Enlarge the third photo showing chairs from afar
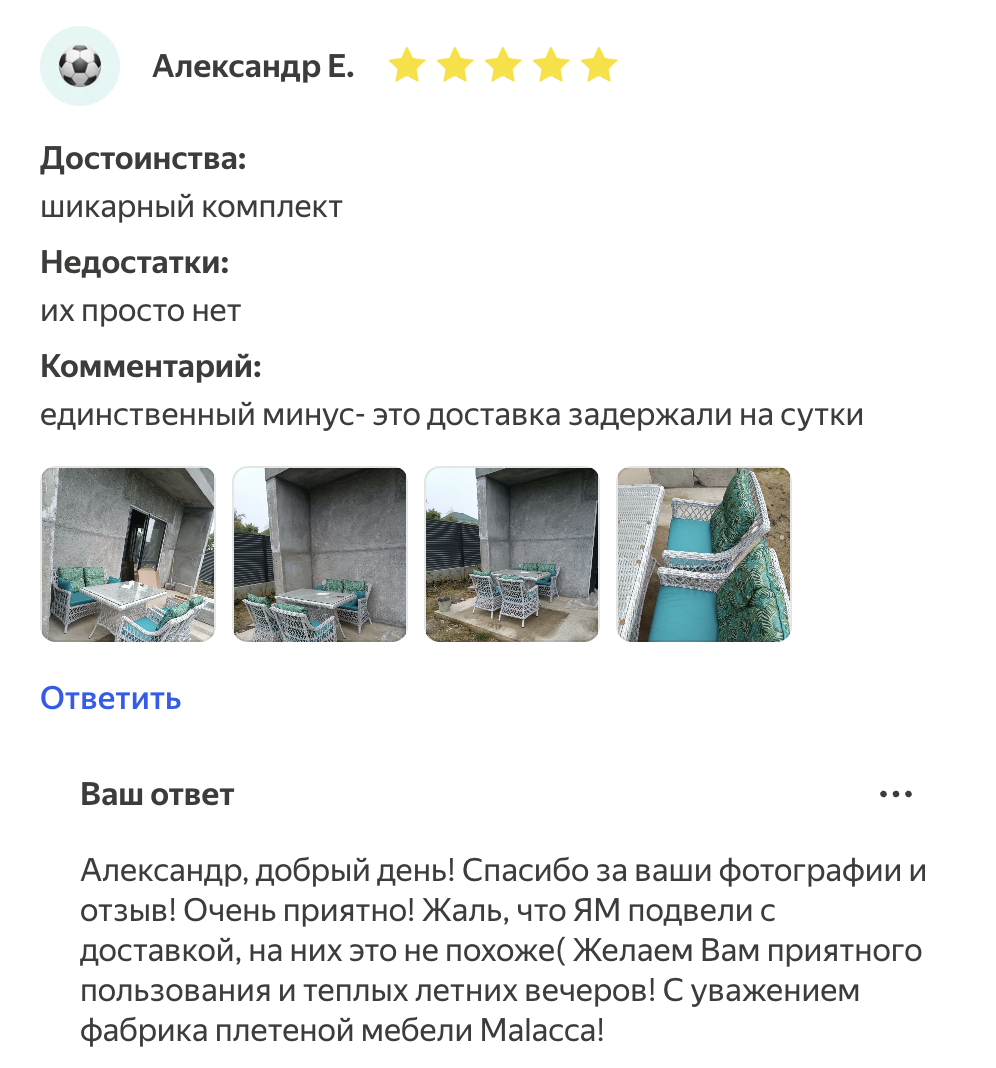 click(x=512, y=554)
